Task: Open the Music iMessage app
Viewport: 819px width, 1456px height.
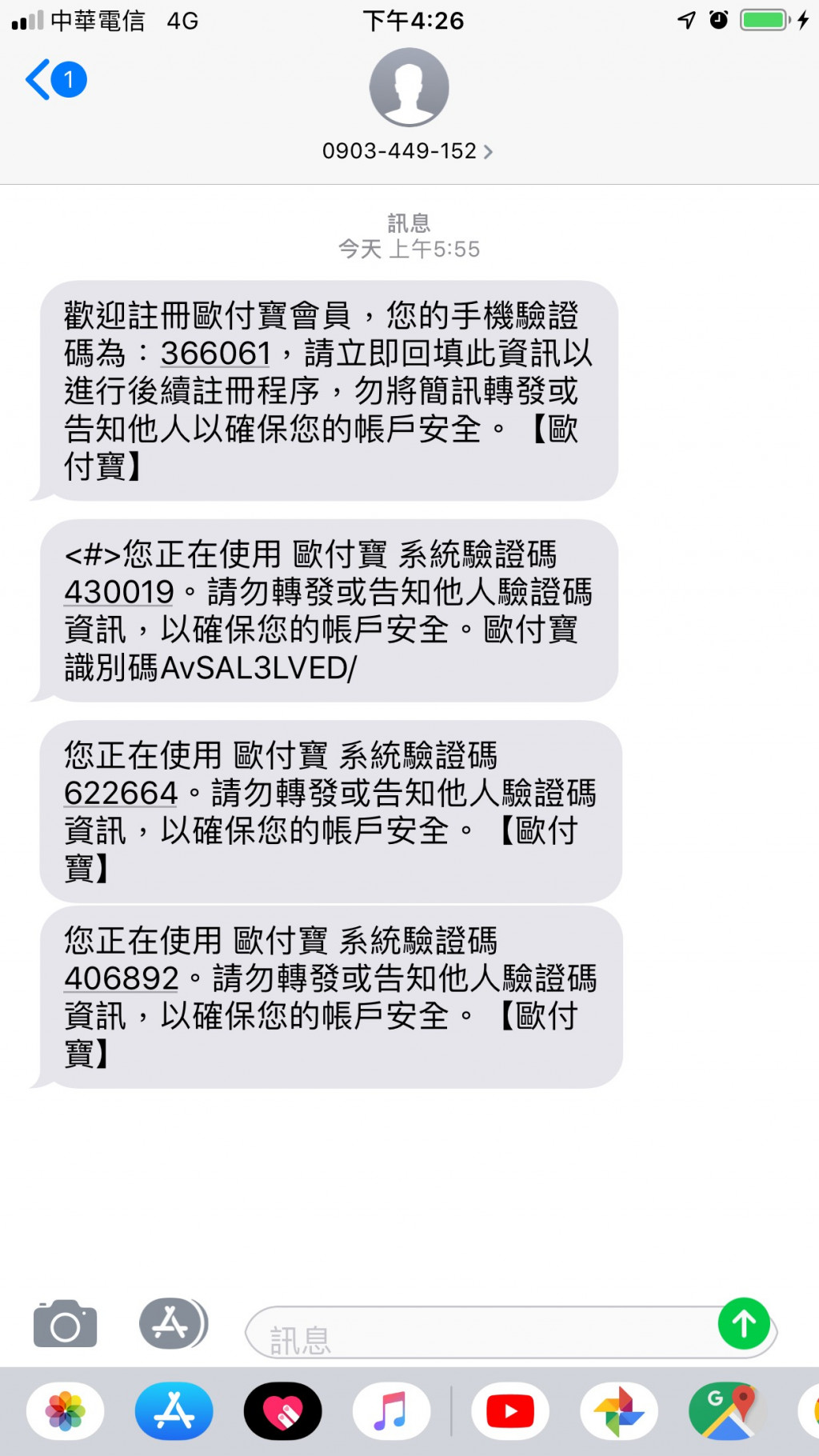Action: 392,1411
